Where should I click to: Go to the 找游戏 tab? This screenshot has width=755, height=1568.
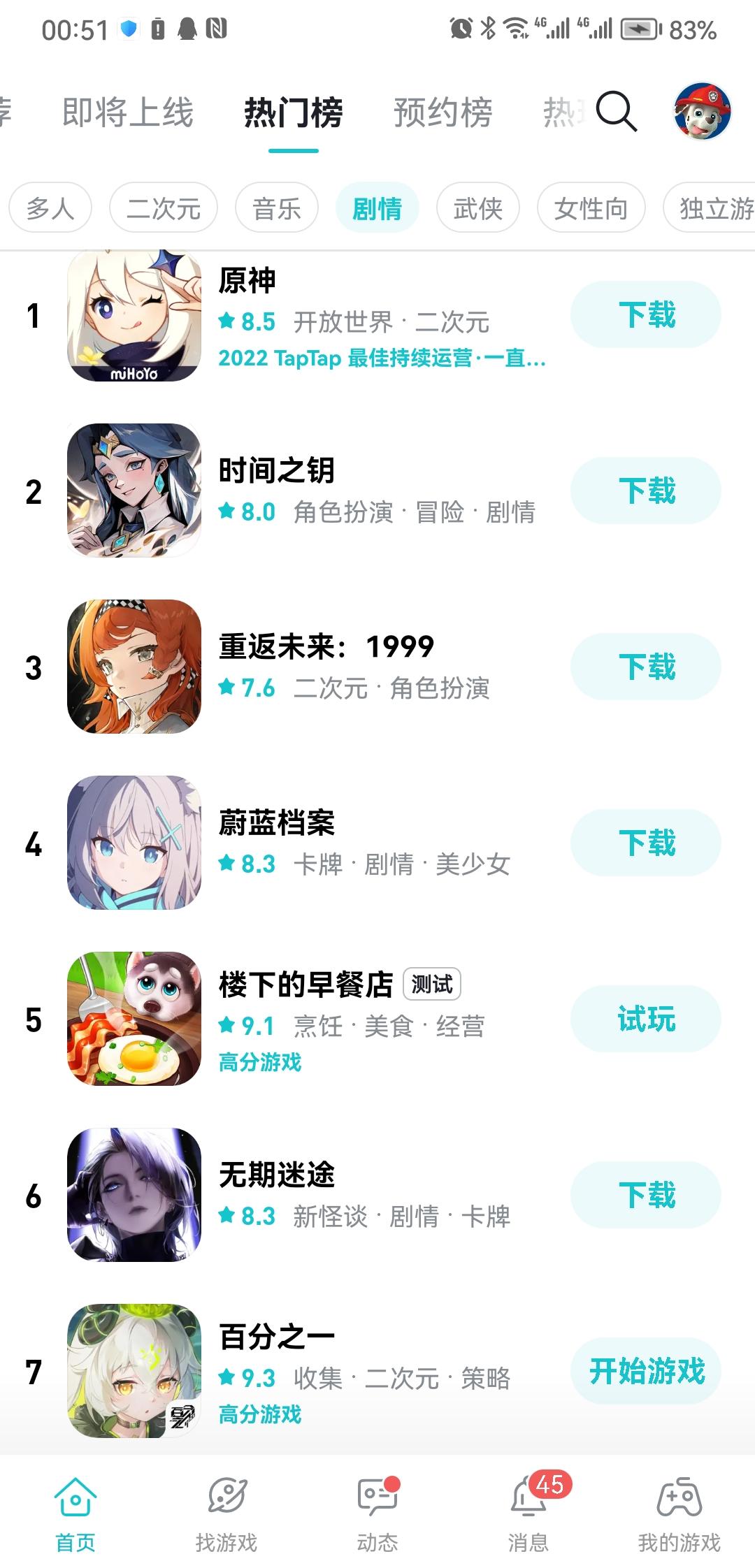[226, 1513]
